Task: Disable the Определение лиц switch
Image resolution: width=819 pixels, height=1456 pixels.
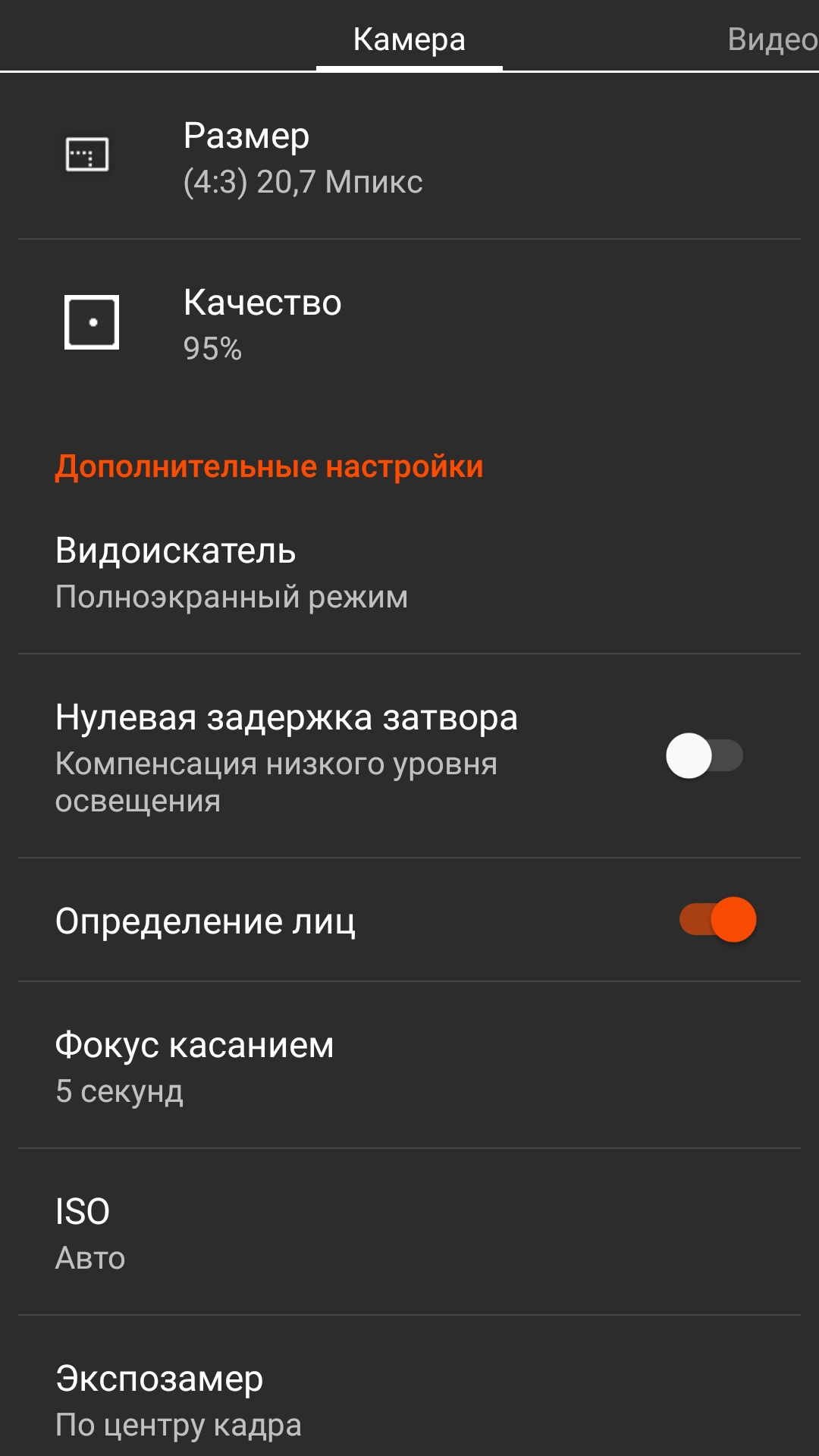Action: tap(718, 919)
